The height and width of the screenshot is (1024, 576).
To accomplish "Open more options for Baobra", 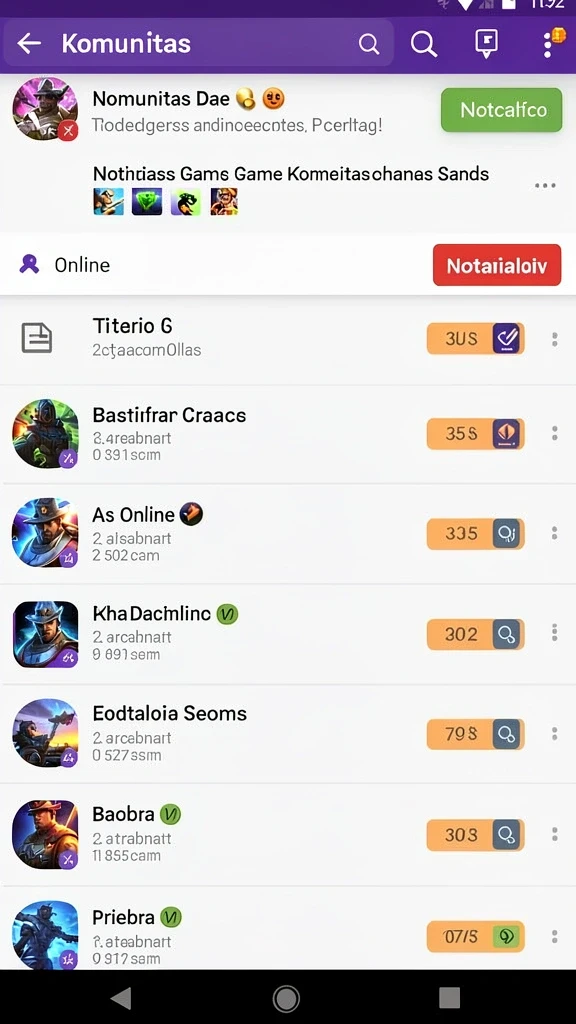I will pos(554,834).
